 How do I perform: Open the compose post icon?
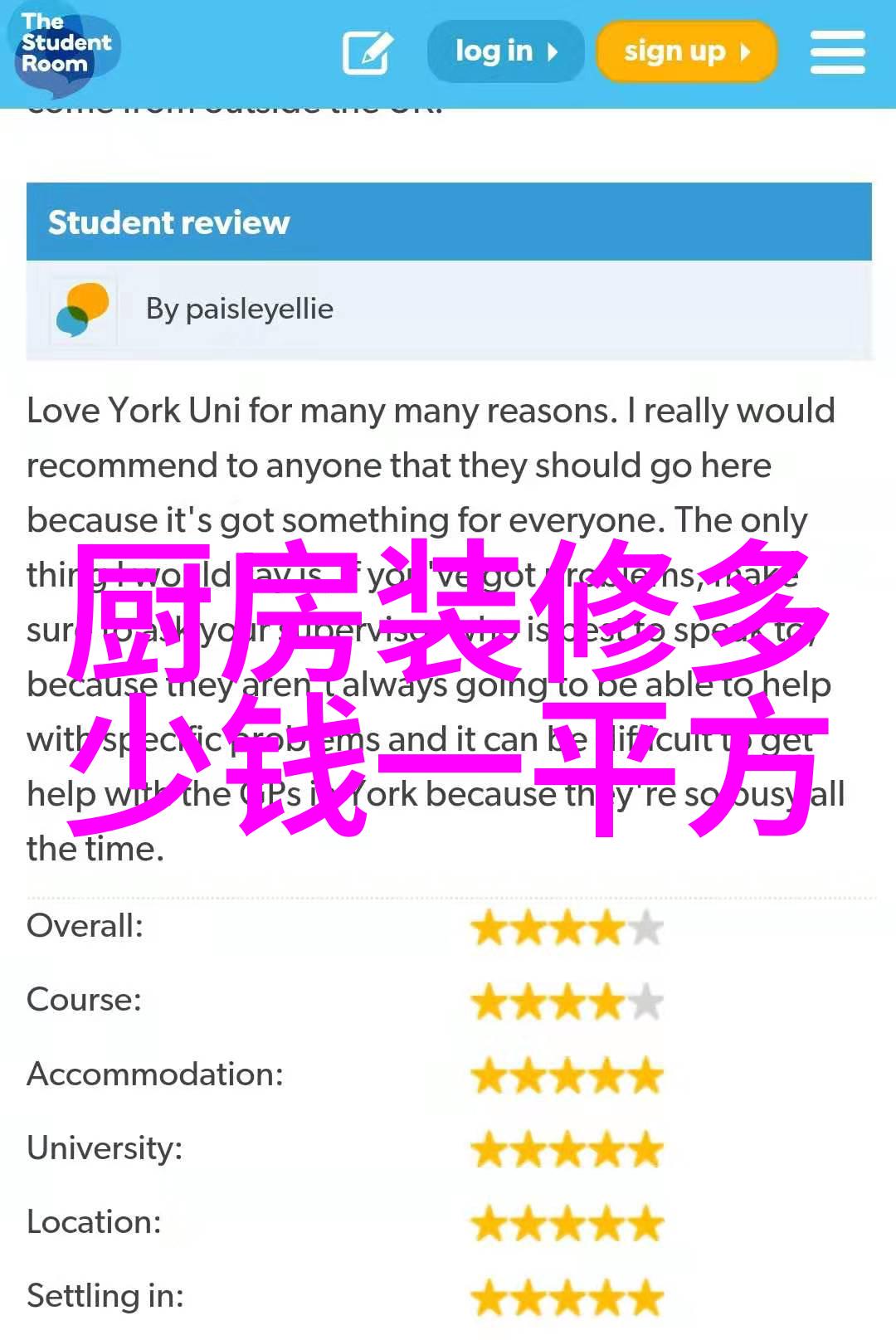(x=367, y=52)
